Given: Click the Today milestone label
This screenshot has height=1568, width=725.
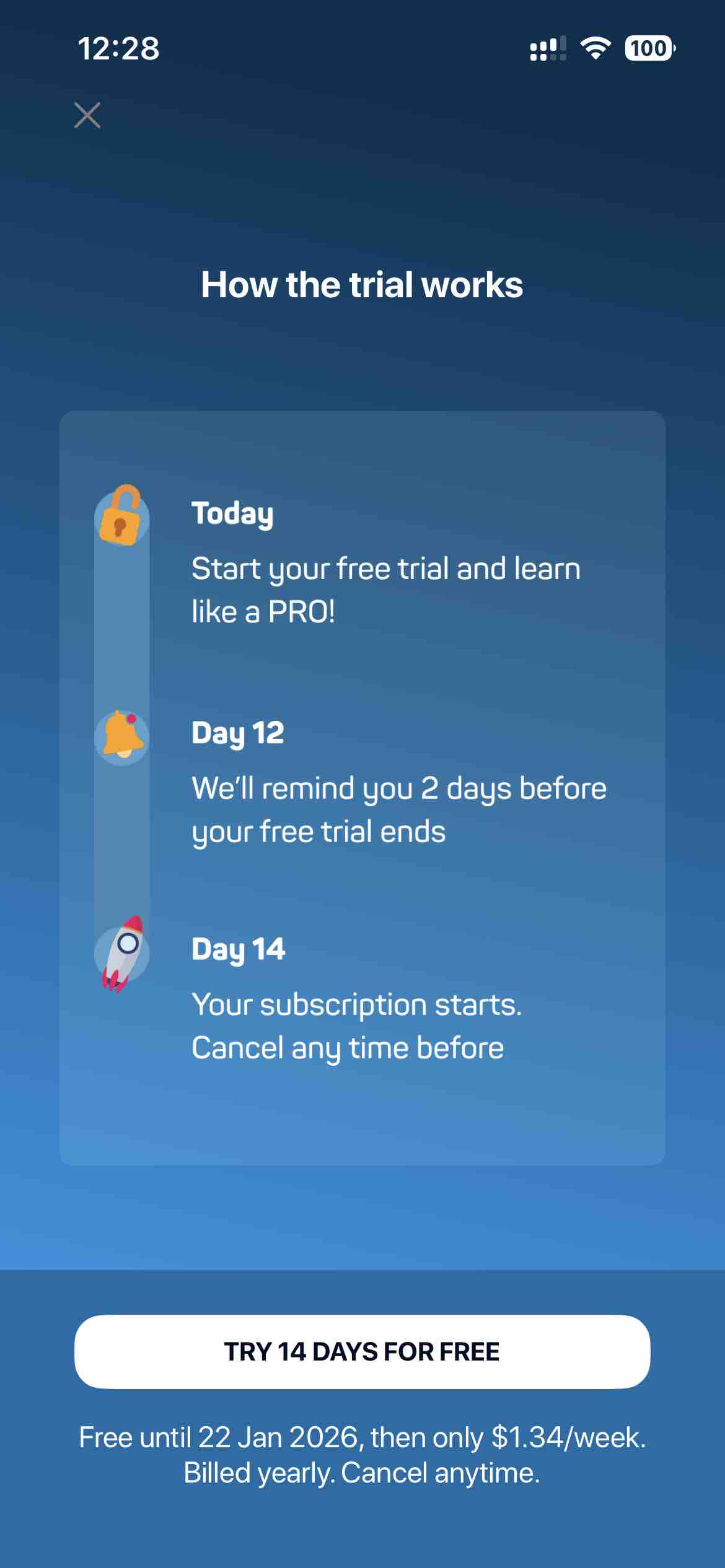Looking at the screenshot, I should click(x=233, y=513).
